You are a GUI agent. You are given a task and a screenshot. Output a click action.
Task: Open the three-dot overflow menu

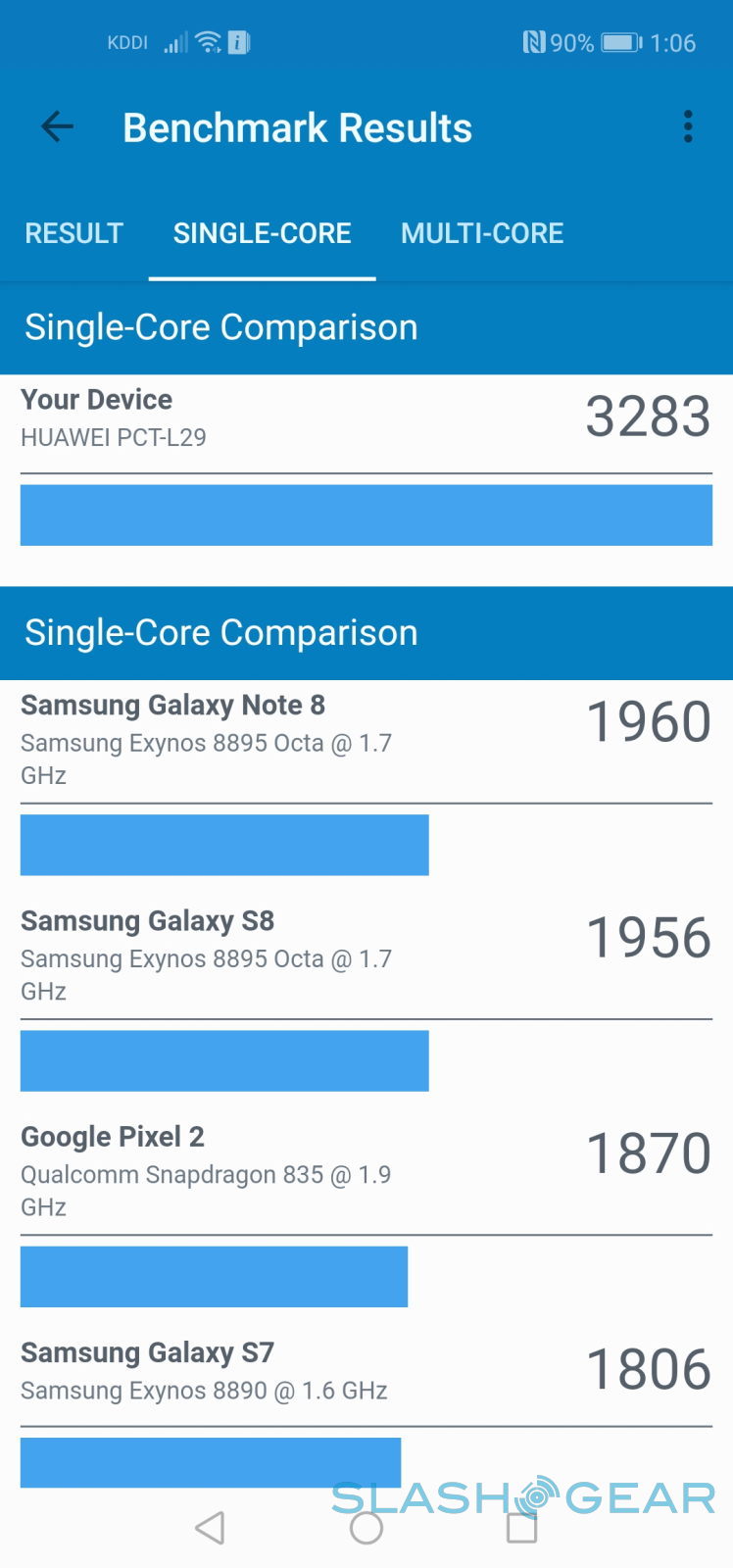(688, 127)
